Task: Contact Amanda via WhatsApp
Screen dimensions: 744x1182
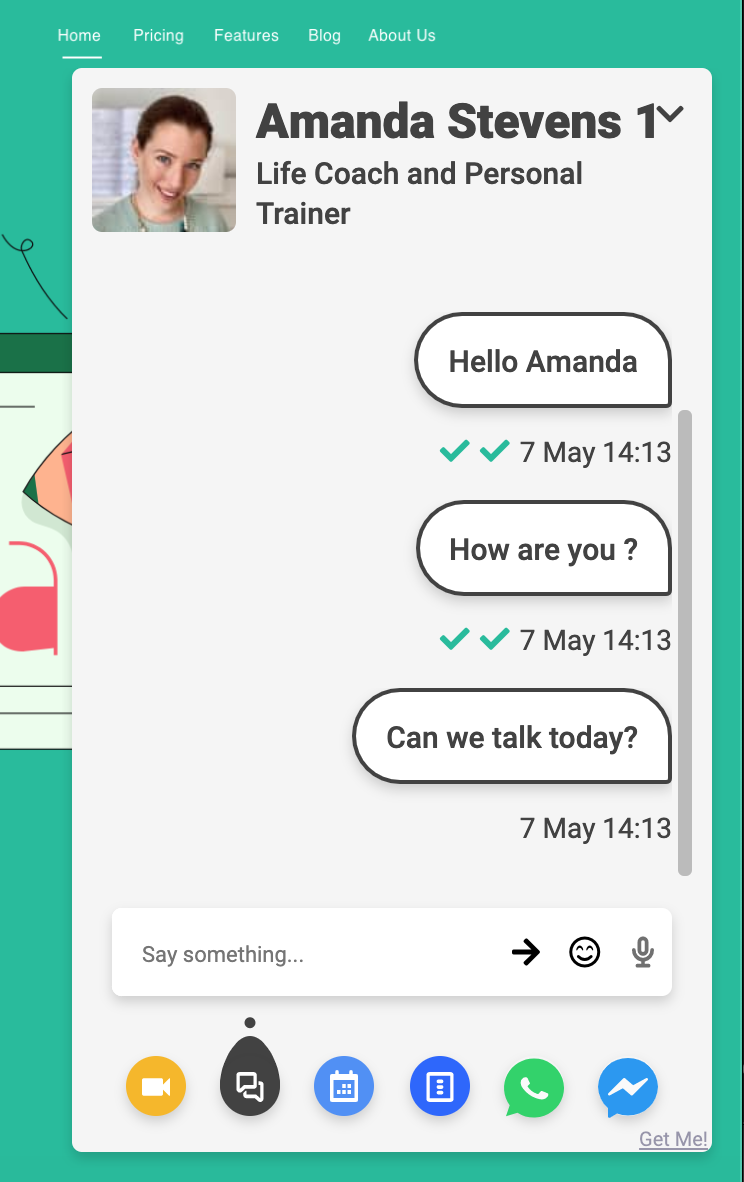Action: pos(534,1087)
